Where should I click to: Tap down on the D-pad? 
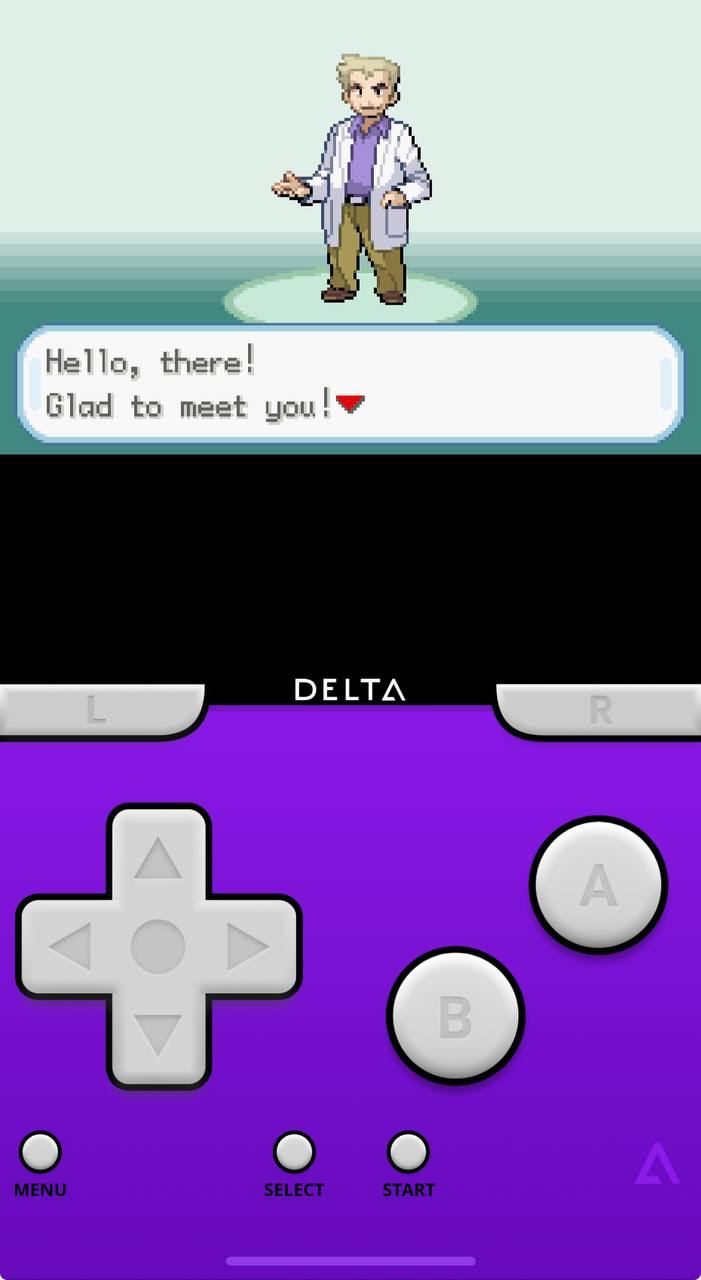coord(158,1035)
